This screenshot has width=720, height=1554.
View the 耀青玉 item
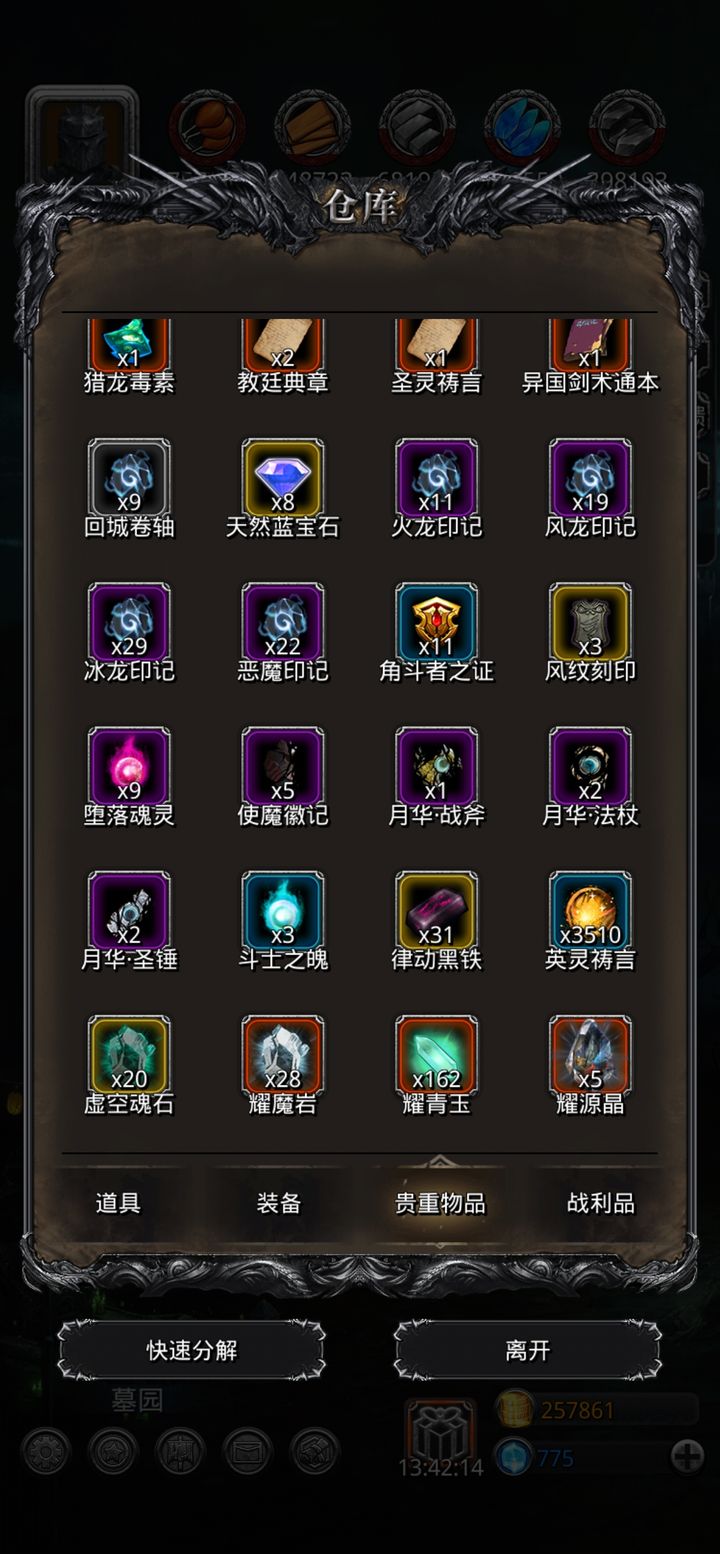coord(436,1056)
